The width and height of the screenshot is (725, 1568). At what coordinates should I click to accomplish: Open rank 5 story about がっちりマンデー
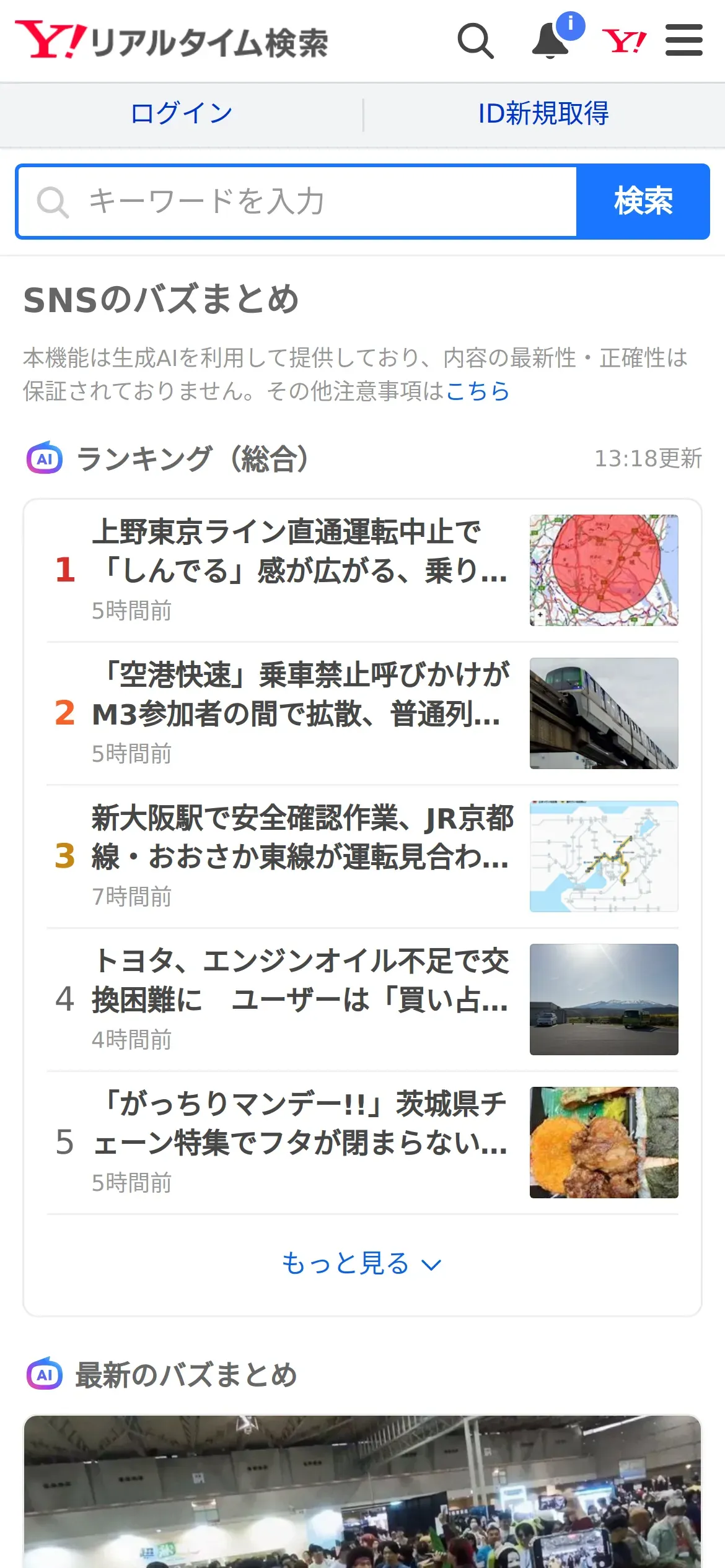point(362,1143)
